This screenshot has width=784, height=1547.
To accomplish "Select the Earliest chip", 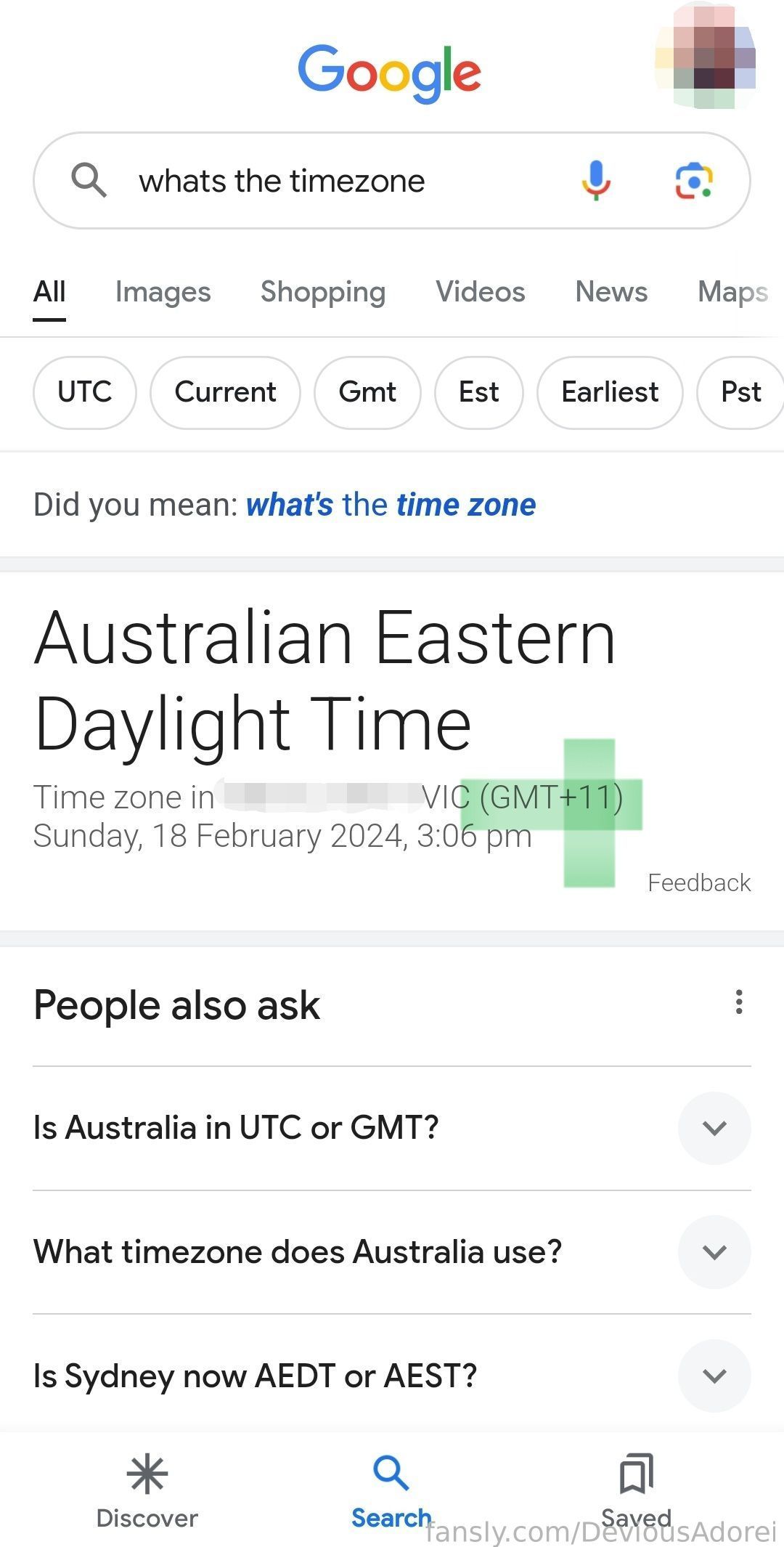I will pos(610,392).
